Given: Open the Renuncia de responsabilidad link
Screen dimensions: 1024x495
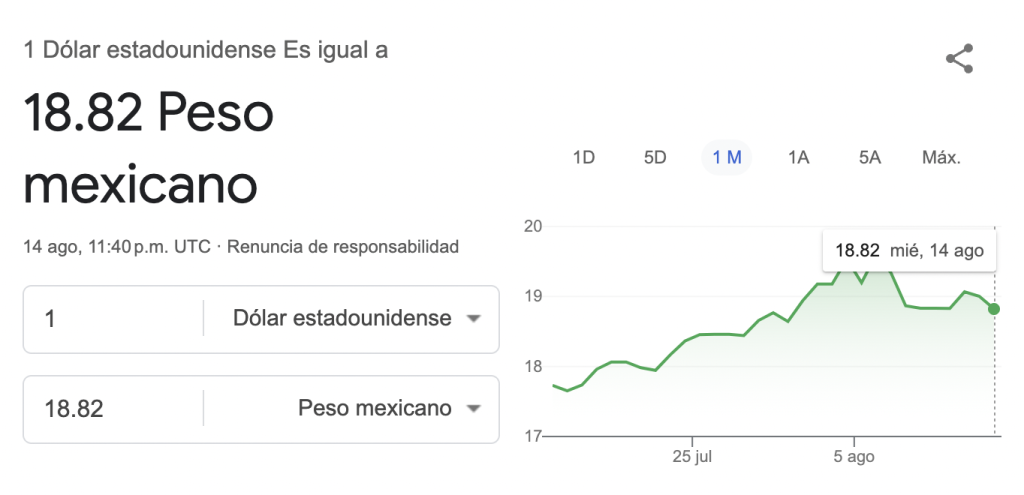Looking at the screenshot, I should pos(343,246).
